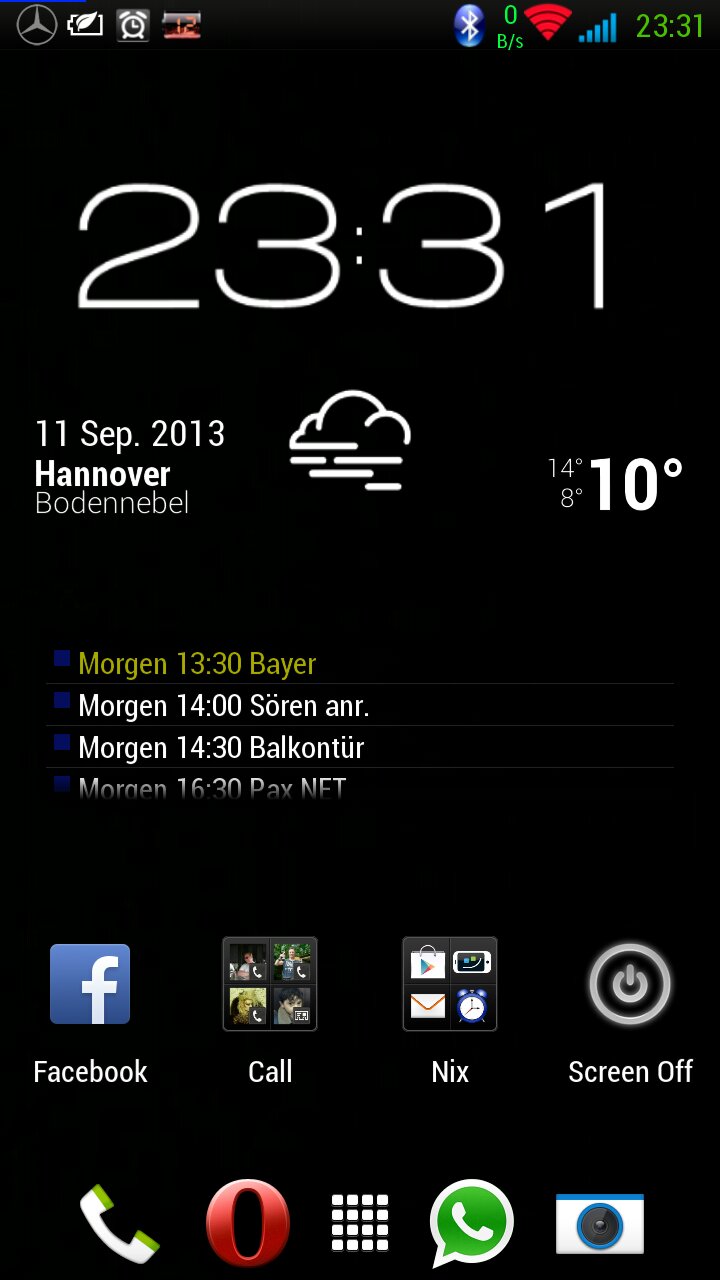Open the camera app
Image resolution: width=720 pixels, height=1280 pixels.
tap(600, 1224)
